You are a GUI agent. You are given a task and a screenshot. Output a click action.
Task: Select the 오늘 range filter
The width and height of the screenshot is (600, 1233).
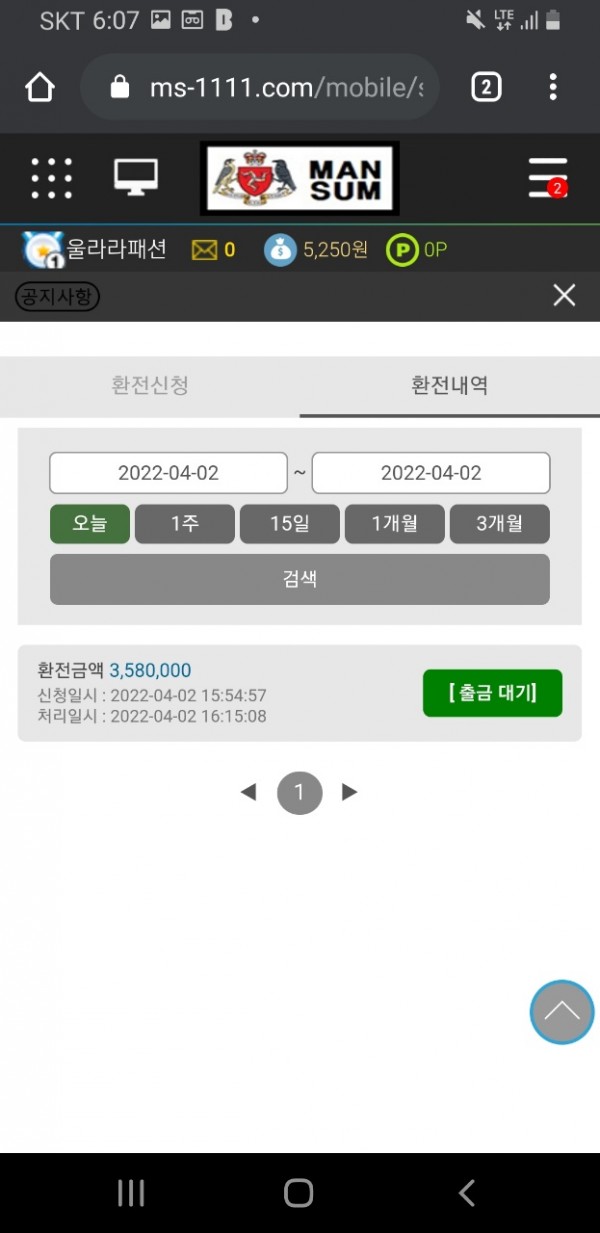pyautogui.click(x=90, y=524)
